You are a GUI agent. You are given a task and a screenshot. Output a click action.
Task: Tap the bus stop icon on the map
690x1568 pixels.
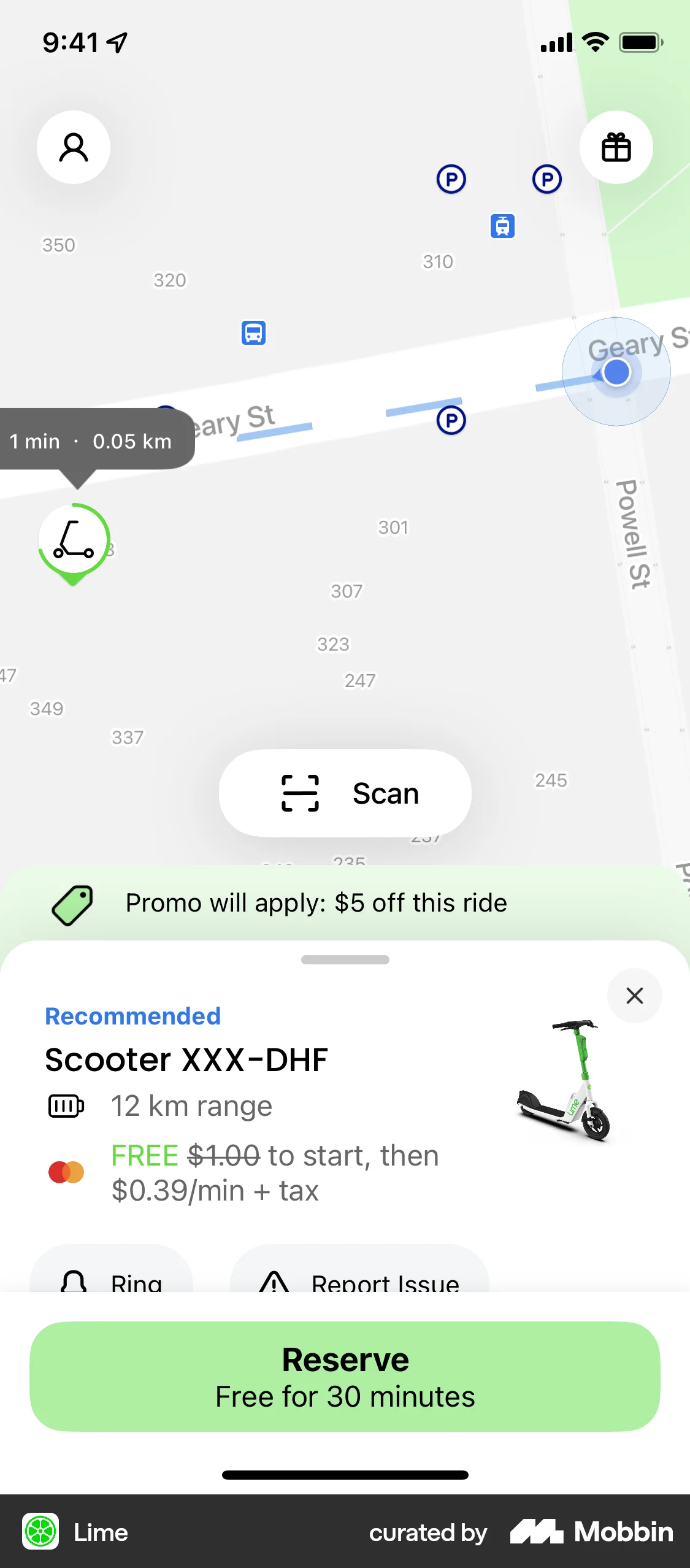(x=254, y=332)
